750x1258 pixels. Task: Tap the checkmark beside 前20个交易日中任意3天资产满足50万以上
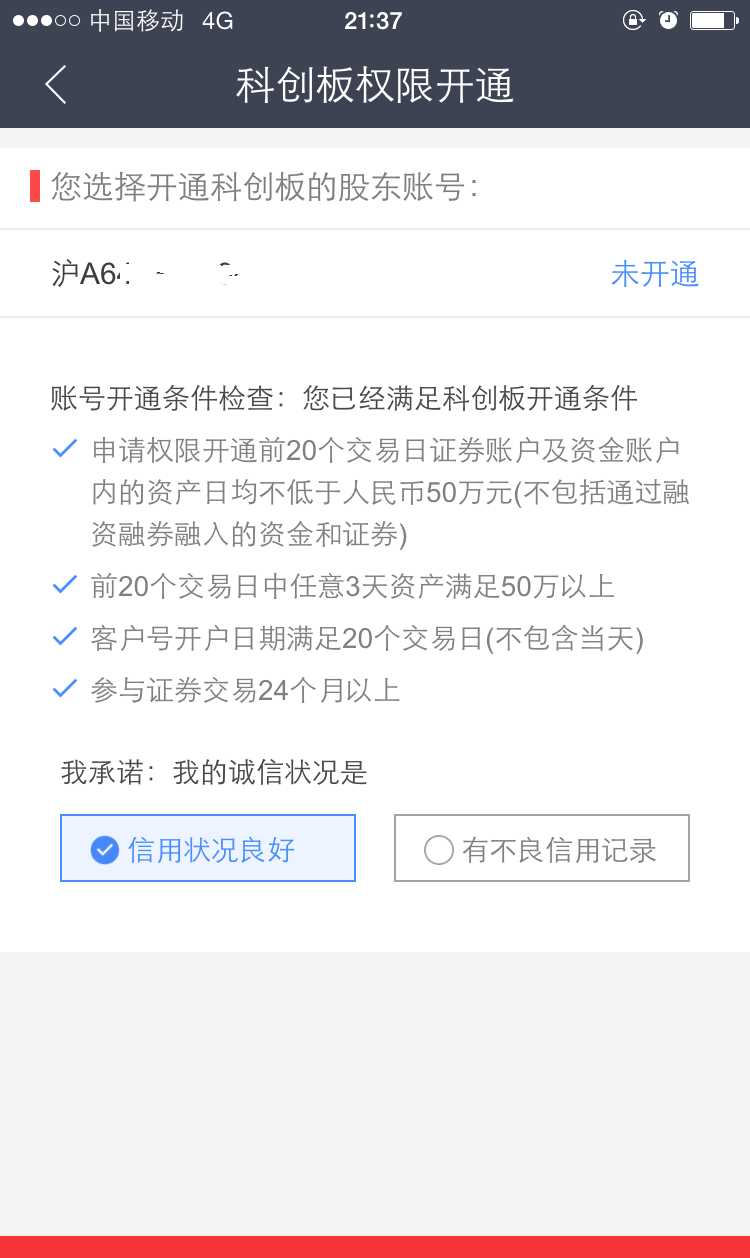pyautogui.click(x=64, y=587)
